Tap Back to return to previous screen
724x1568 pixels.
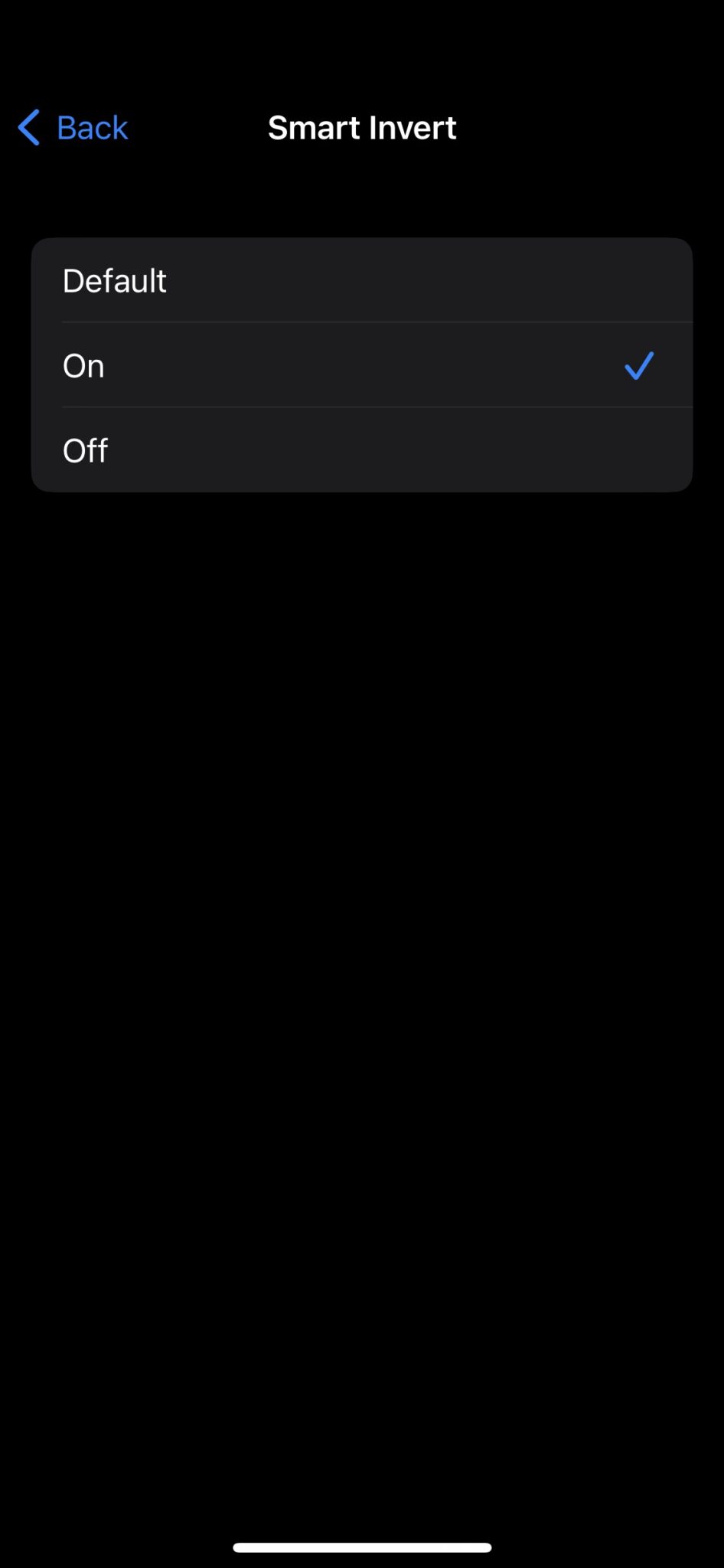[x=91, y=127]
